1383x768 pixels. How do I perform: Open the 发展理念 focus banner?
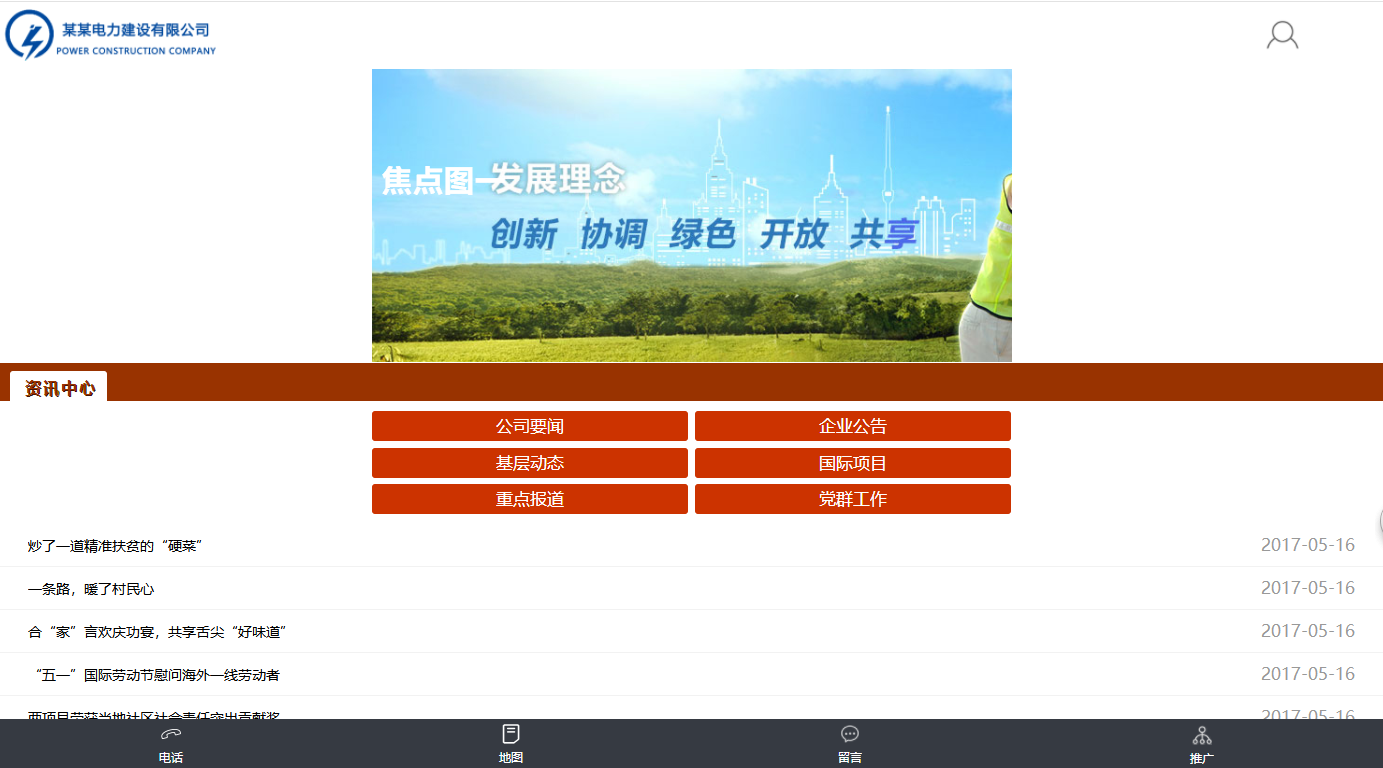pyautogui.click(x=691, y=215)
